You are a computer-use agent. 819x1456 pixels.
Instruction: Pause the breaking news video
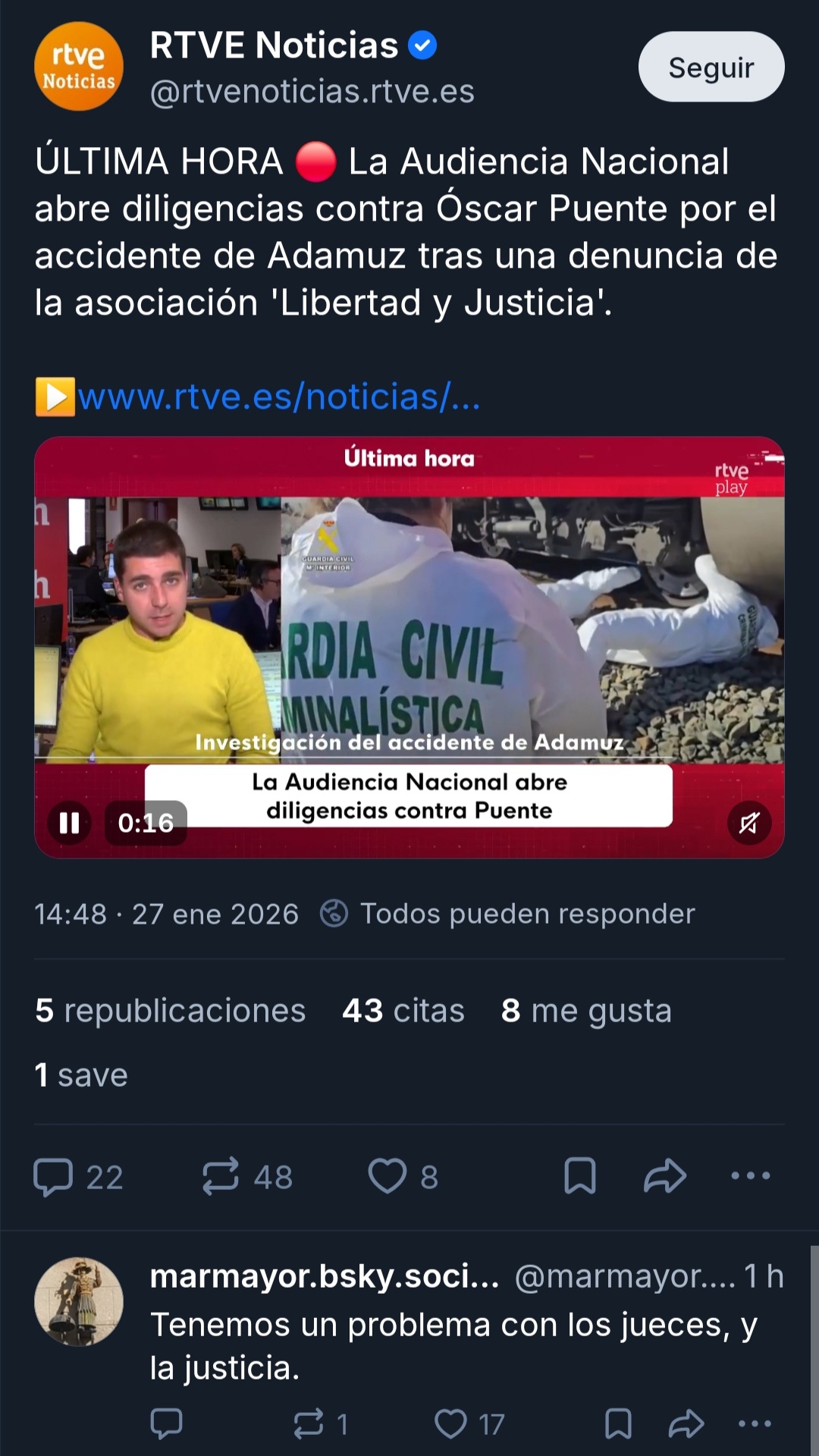(x=69, y=823)
